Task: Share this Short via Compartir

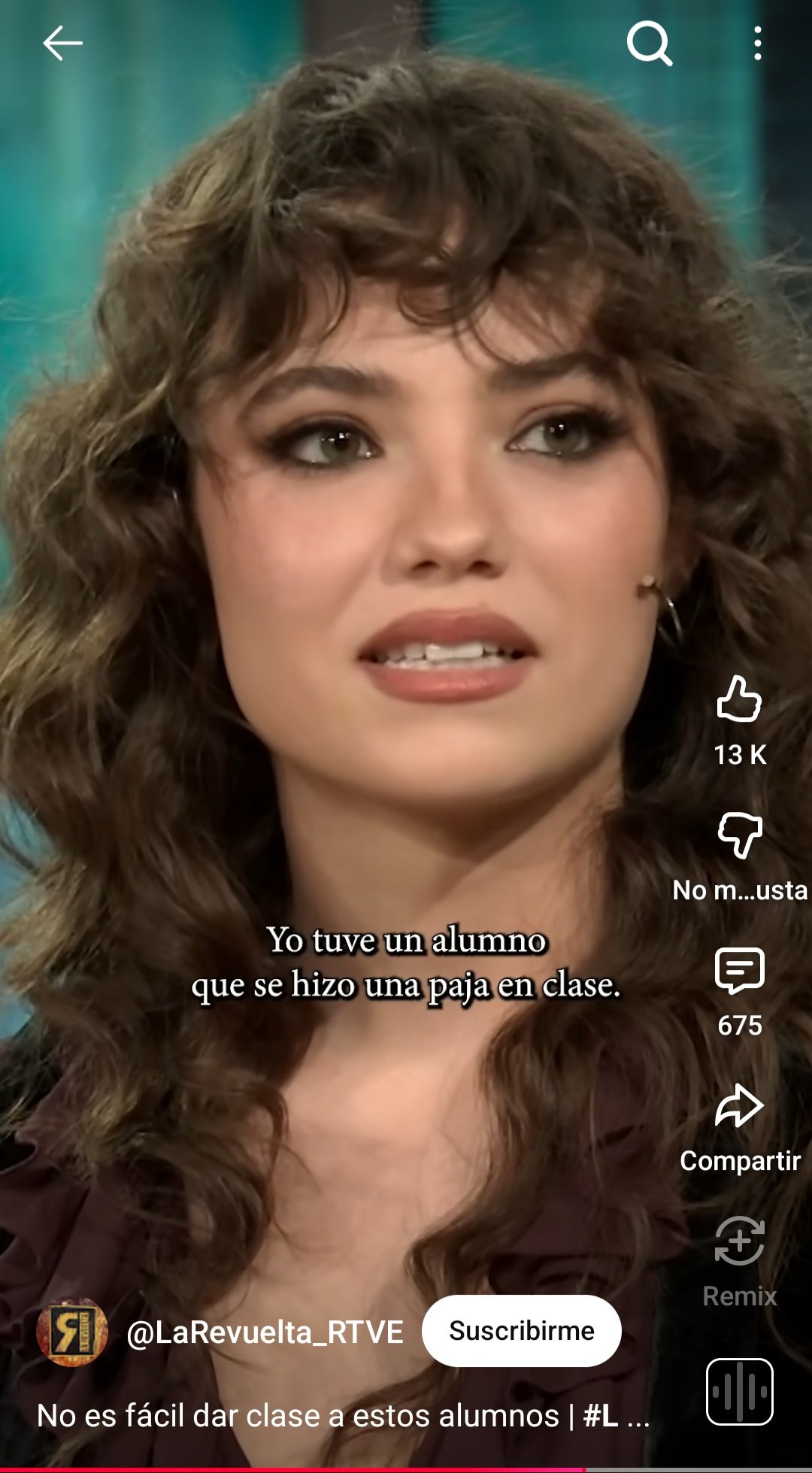Action: click(x=739, y=1106)
